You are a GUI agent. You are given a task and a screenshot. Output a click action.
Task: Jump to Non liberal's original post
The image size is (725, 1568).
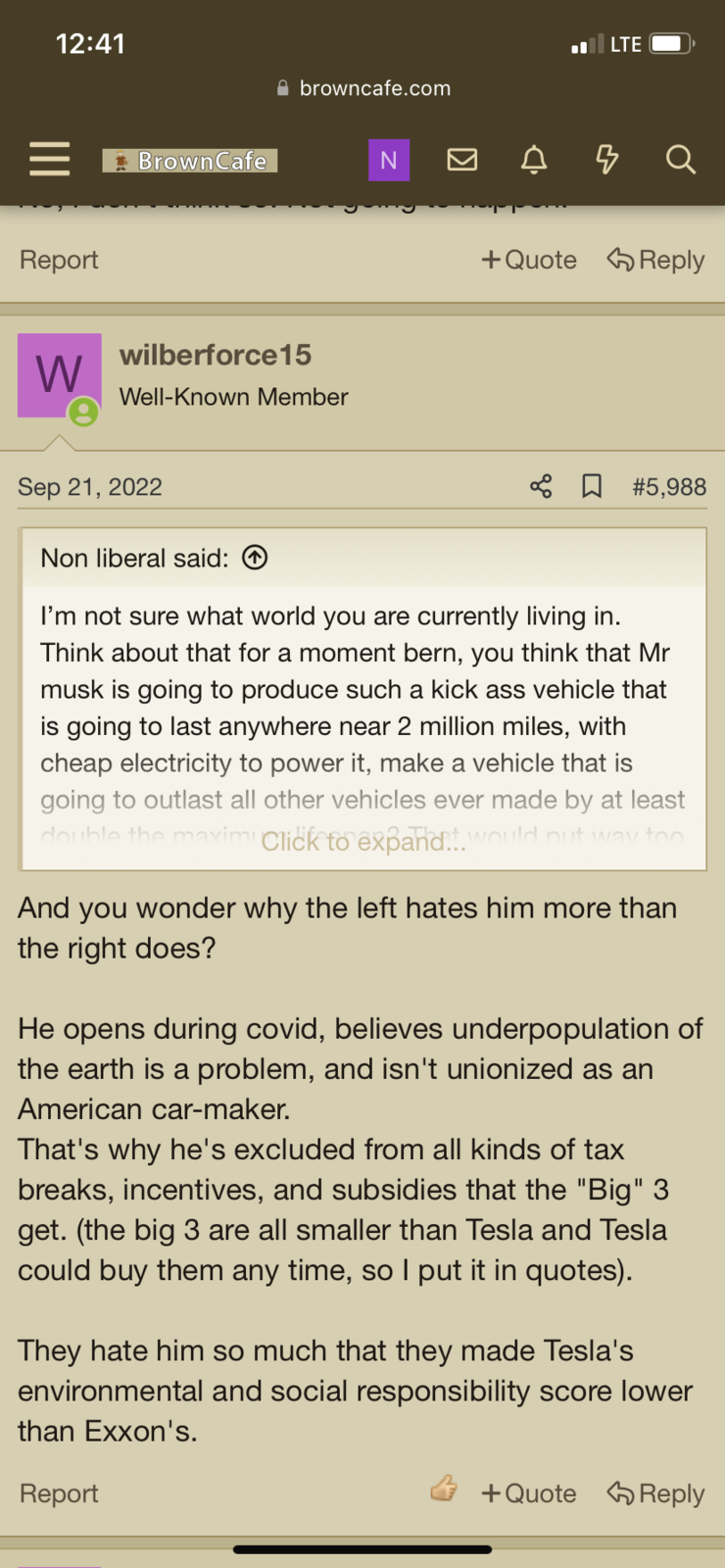255,558
